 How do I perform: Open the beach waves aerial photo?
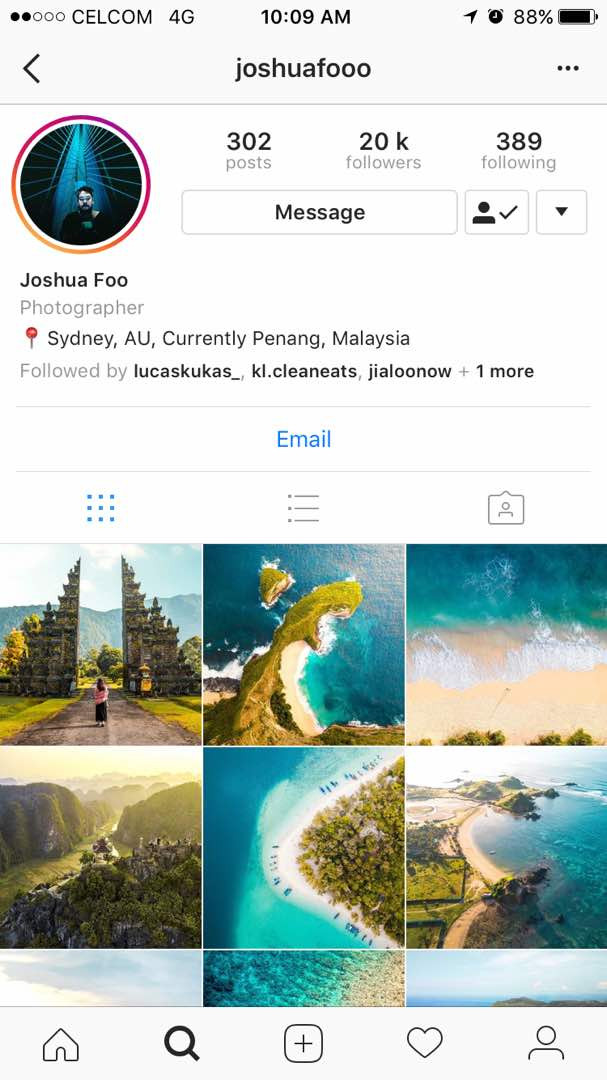[506, 645]
